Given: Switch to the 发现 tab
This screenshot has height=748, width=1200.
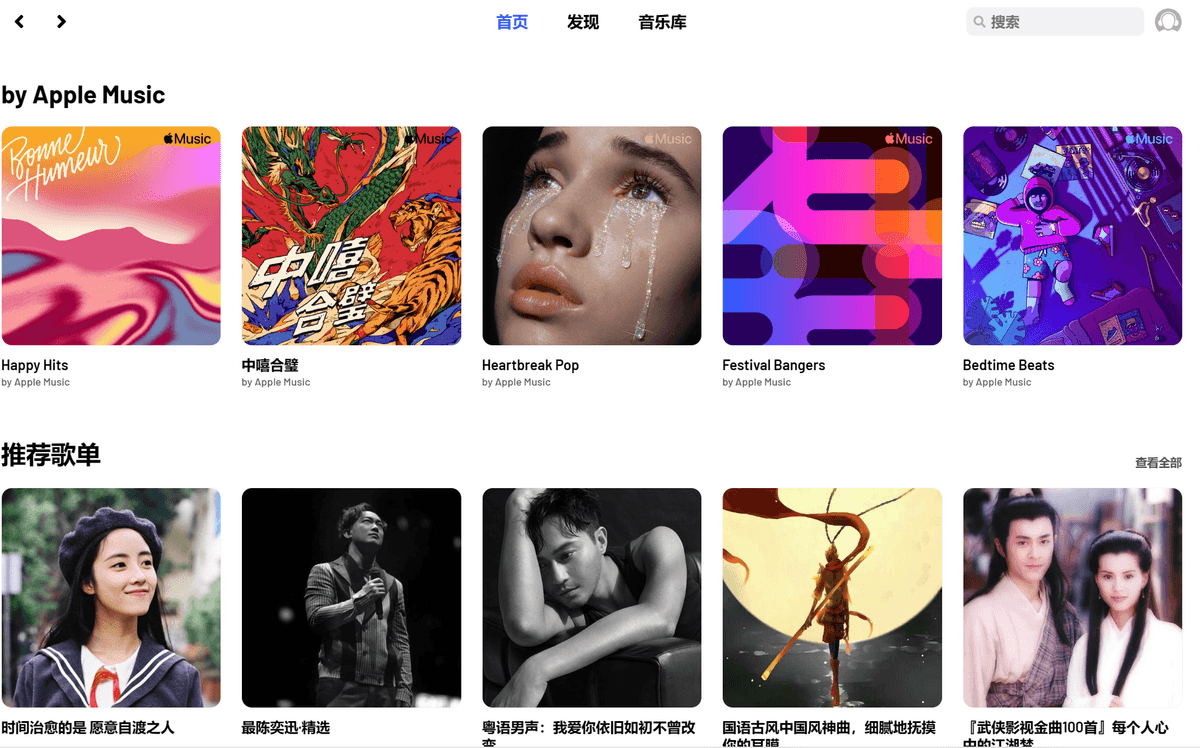Looking at the screenshot, I should pos(583,22).
